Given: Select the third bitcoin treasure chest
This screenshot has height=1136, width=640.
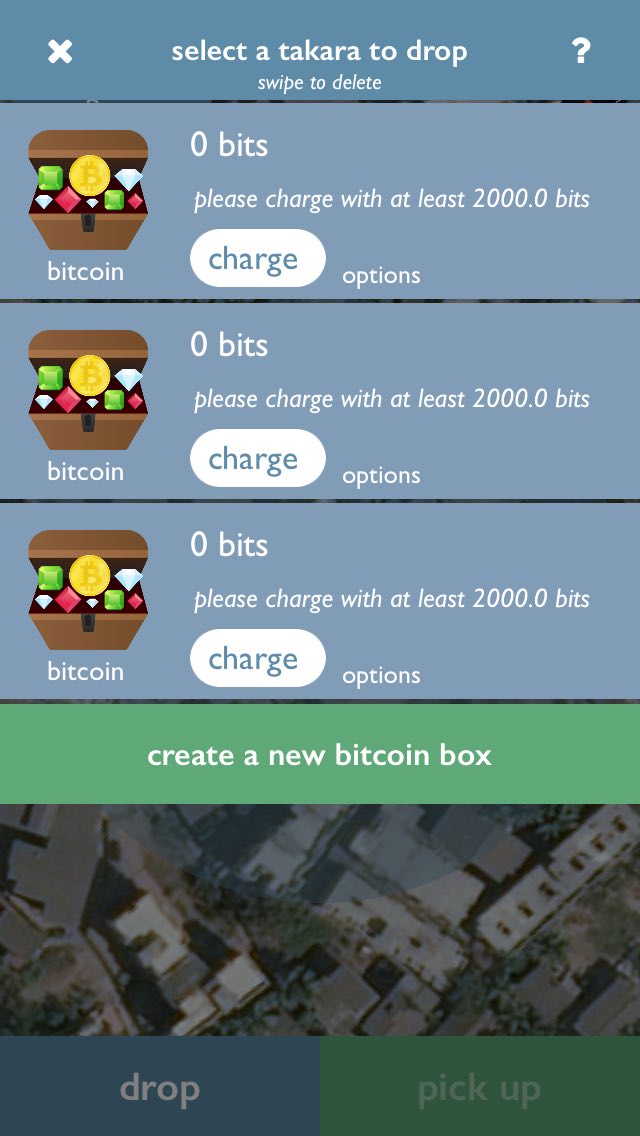Looking at the screenshot, I should tap(88, 590).
